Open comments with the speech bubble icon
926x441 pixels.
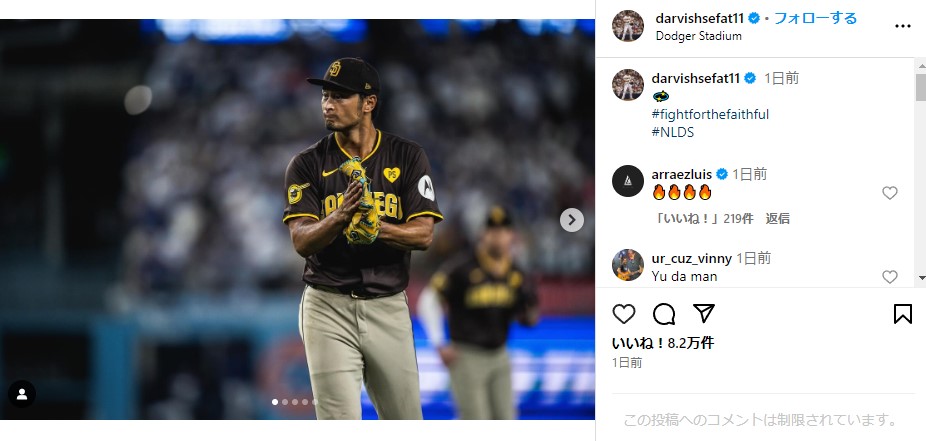[x=664, y=314]
